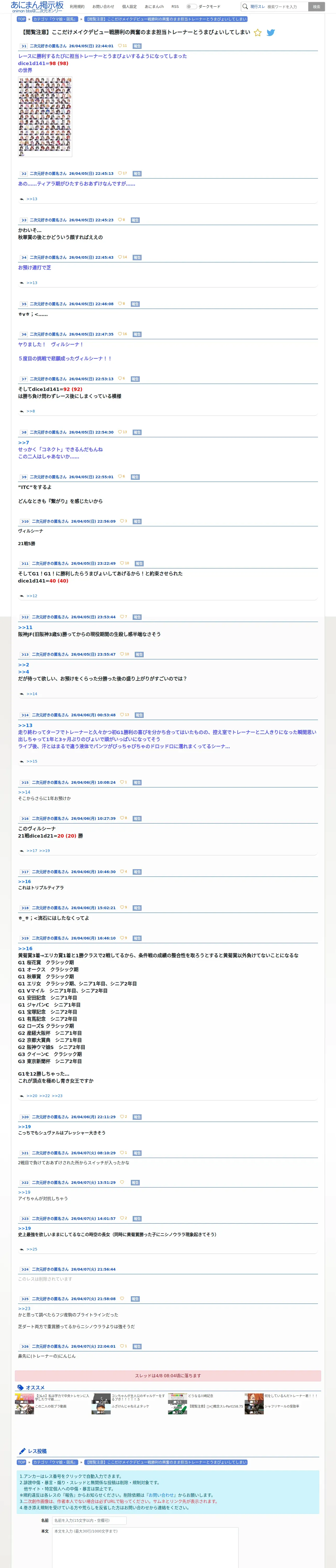Open 個人設定 in the header
This screenshot has height=1568, width=336.
tap(129, 7)
